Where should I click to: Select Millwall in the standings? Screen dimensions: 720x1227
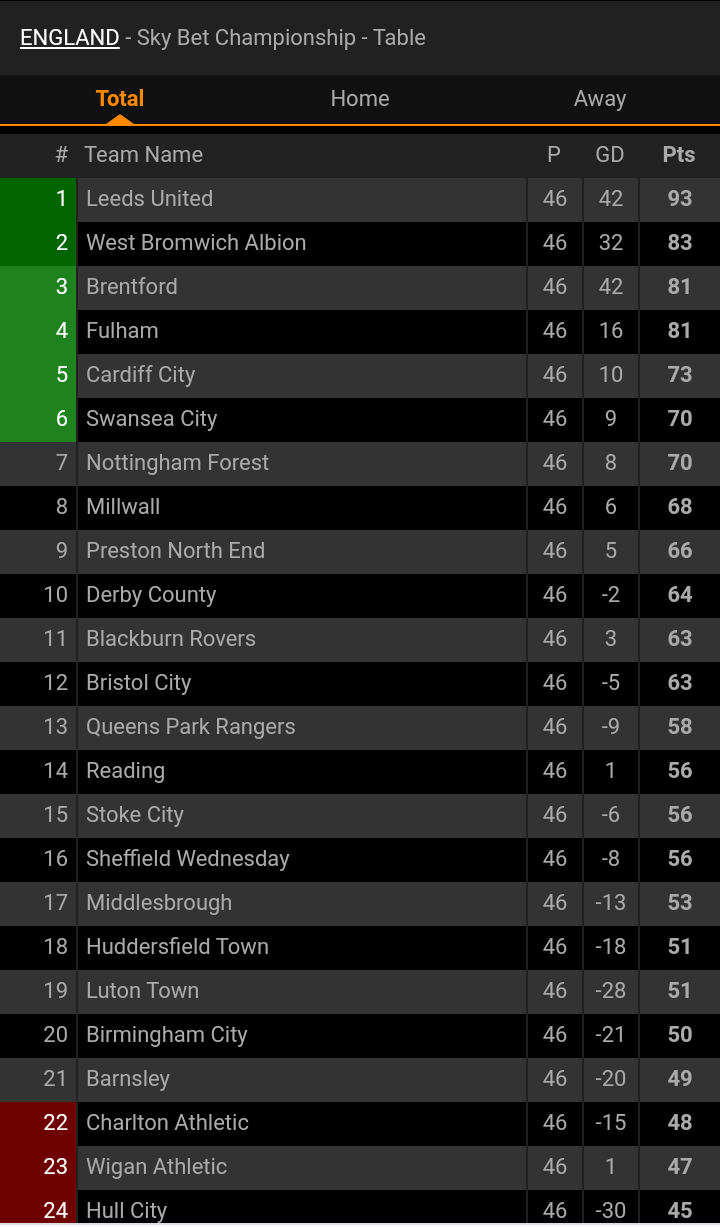pyautogui.click(x=123, y=507)
